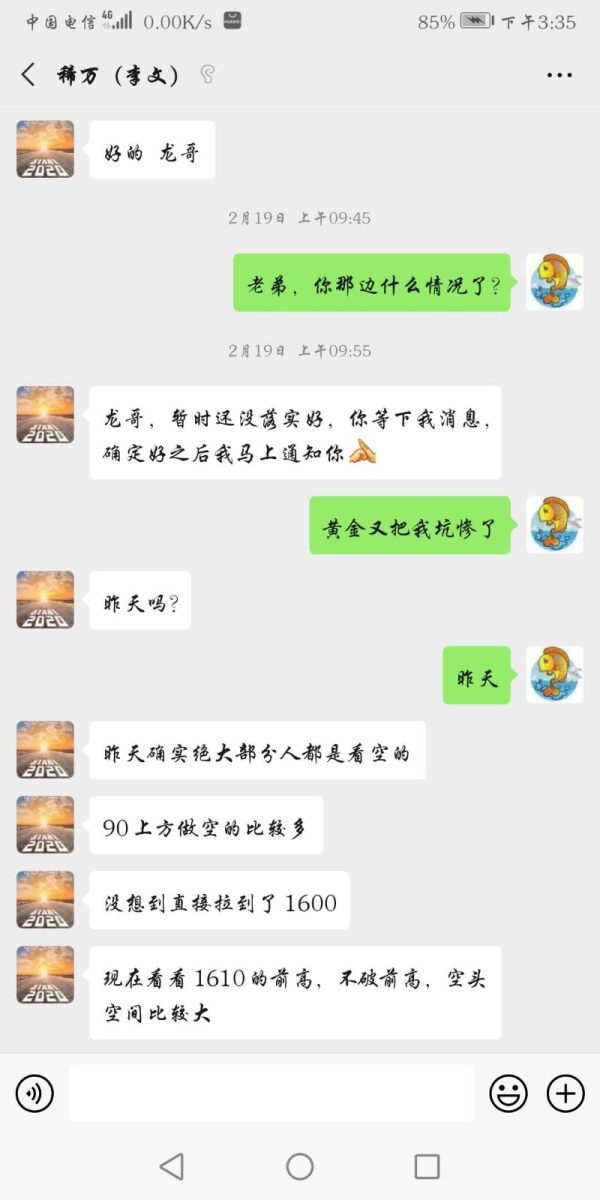Focus the message text input field
The image size is (600, 1200).
(271, 1093)
